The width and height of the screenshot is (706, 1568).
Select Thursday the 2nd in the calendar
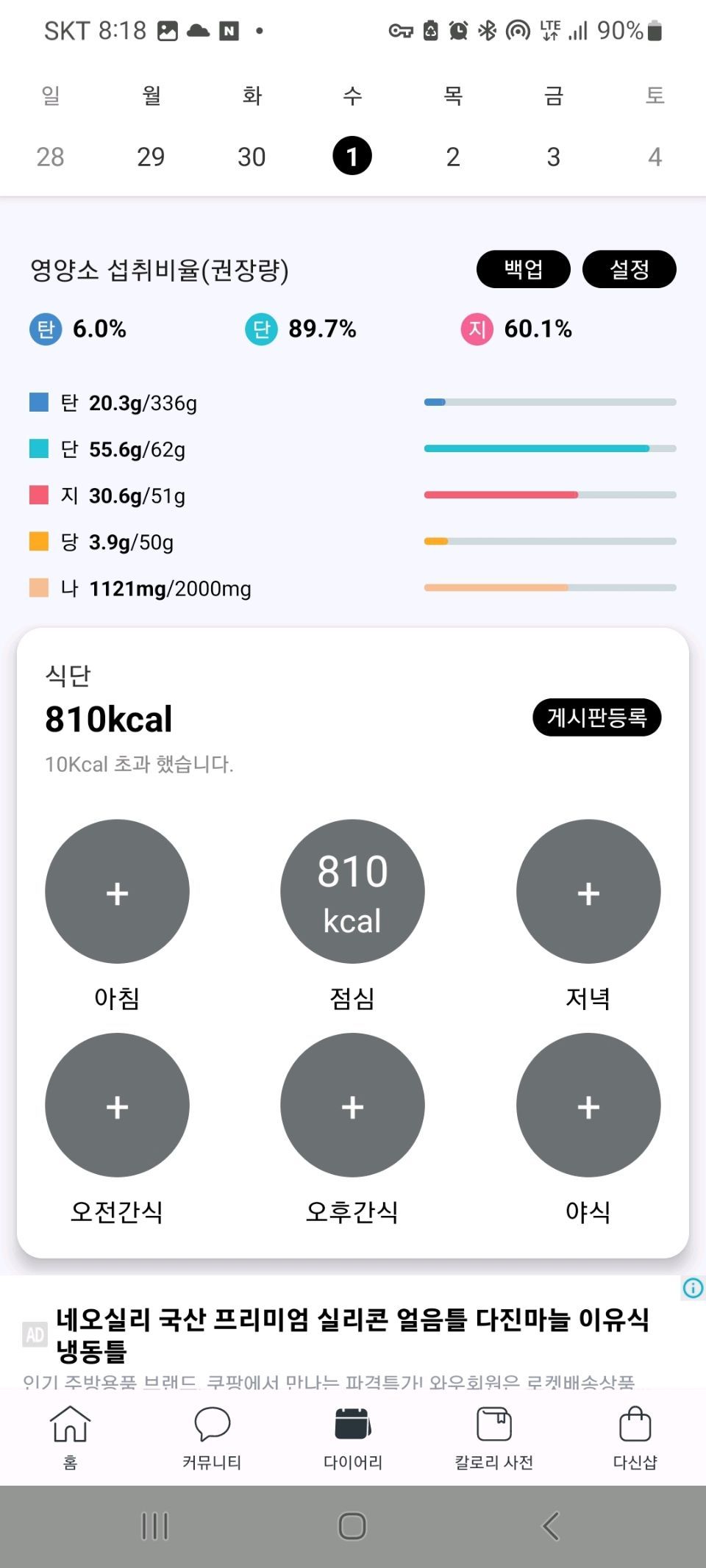(453, 157)
